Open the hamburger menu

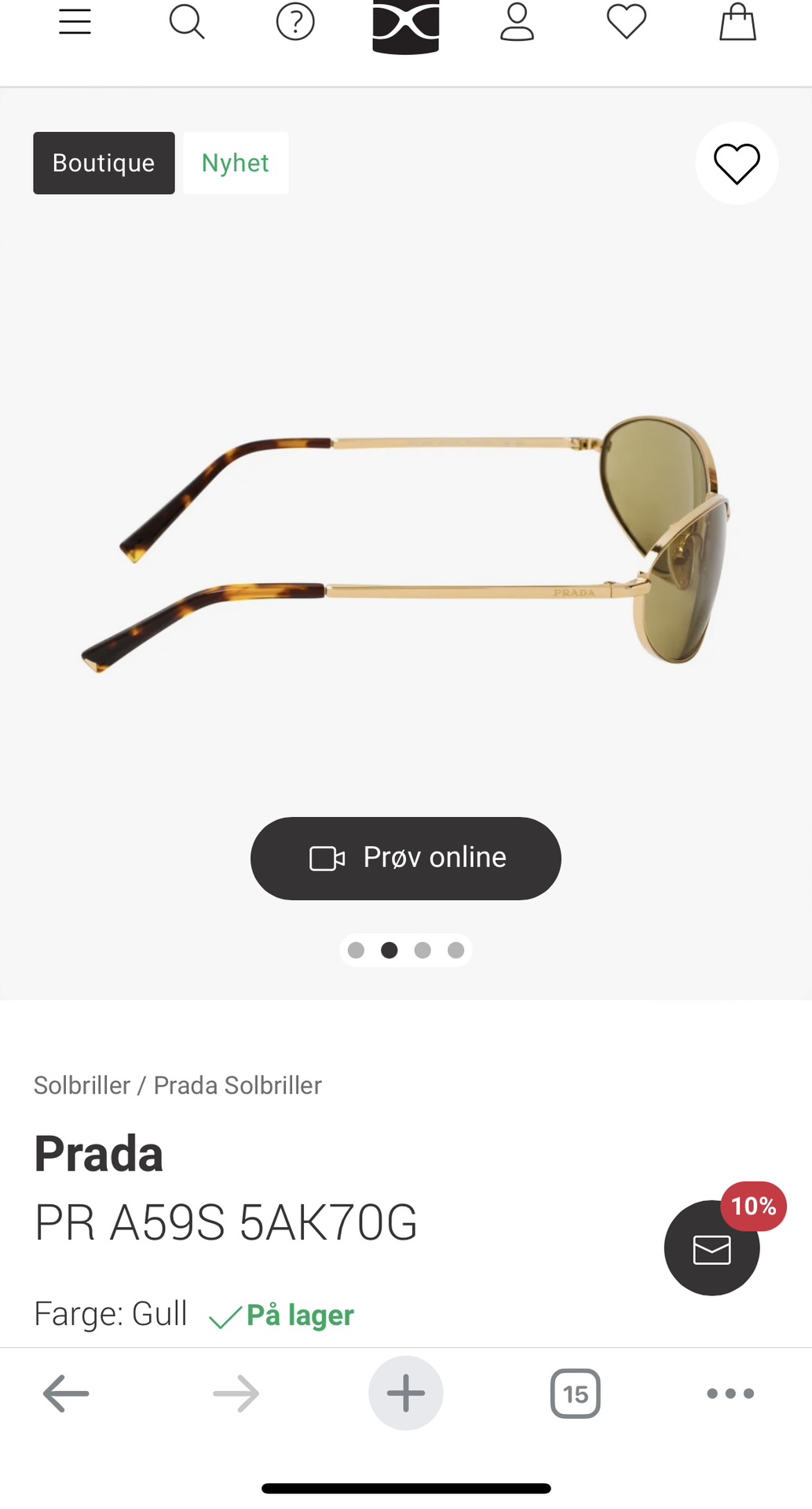tap(75, 22)
